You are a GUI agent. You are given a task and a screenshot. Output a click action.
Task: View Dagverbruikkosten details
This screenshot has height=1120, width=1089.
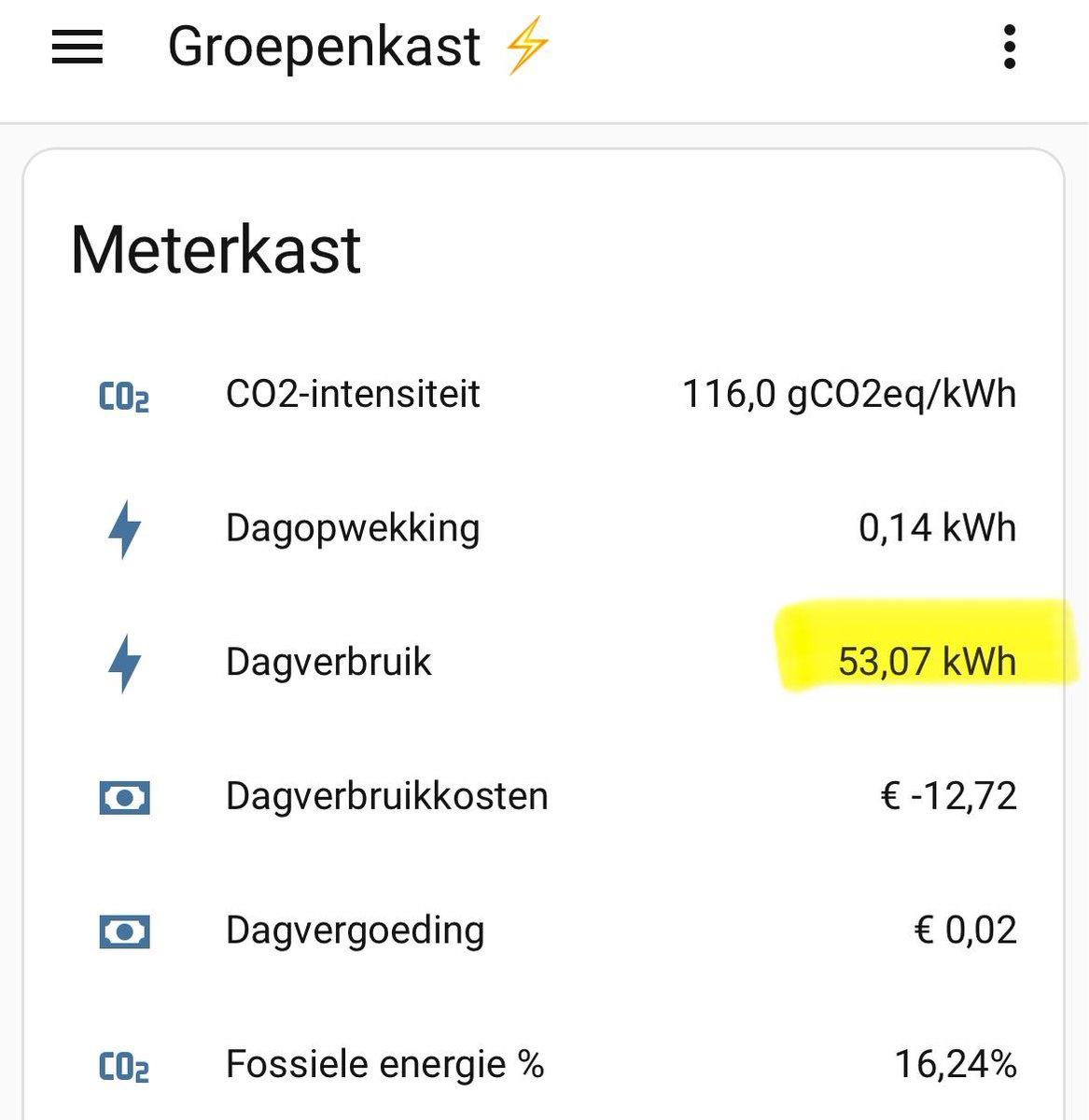pyautogui.click(x=386, y=797)
